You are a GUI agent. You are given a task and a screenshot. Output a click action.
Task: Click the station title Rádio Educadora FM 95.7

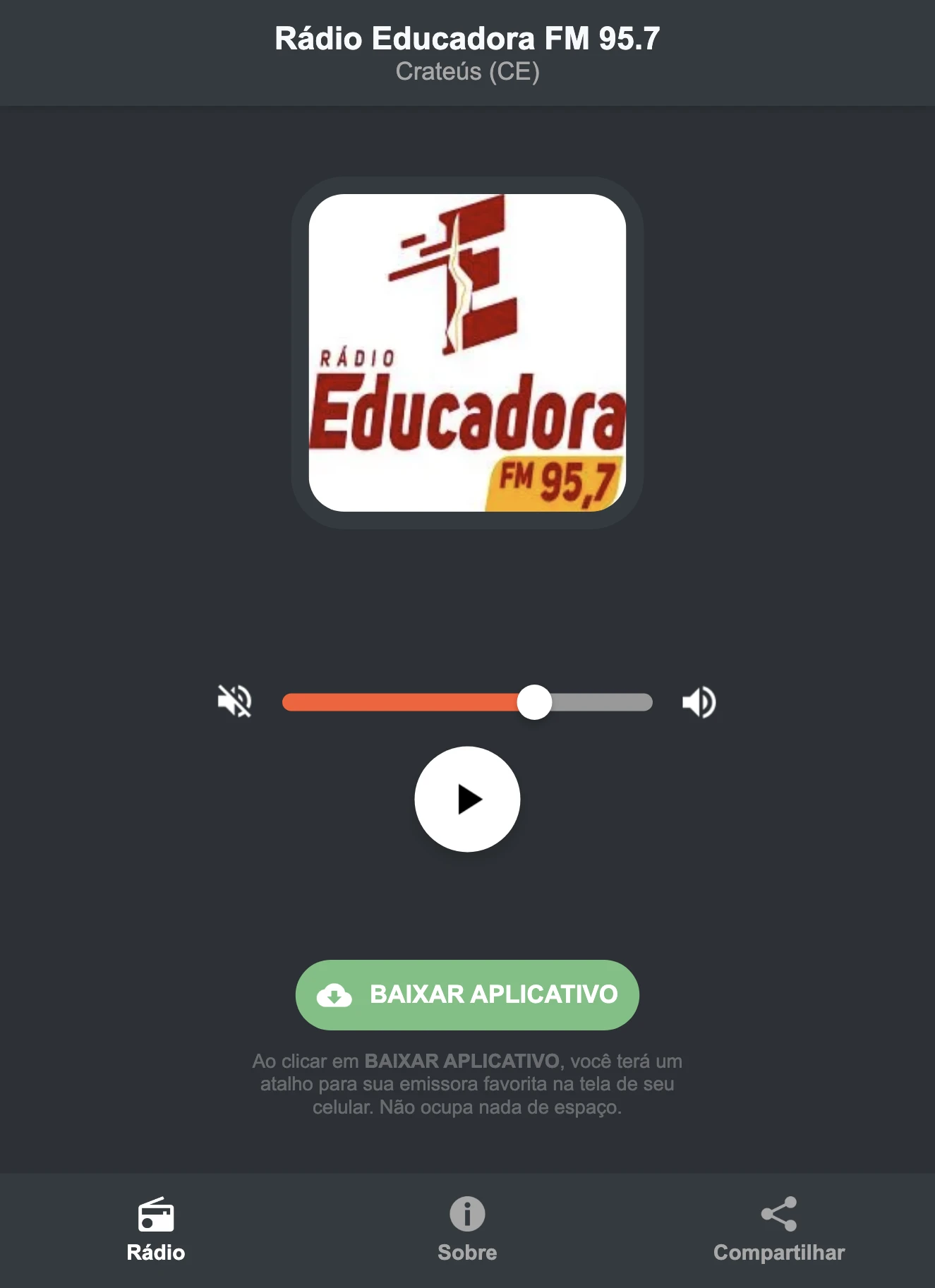467,41
